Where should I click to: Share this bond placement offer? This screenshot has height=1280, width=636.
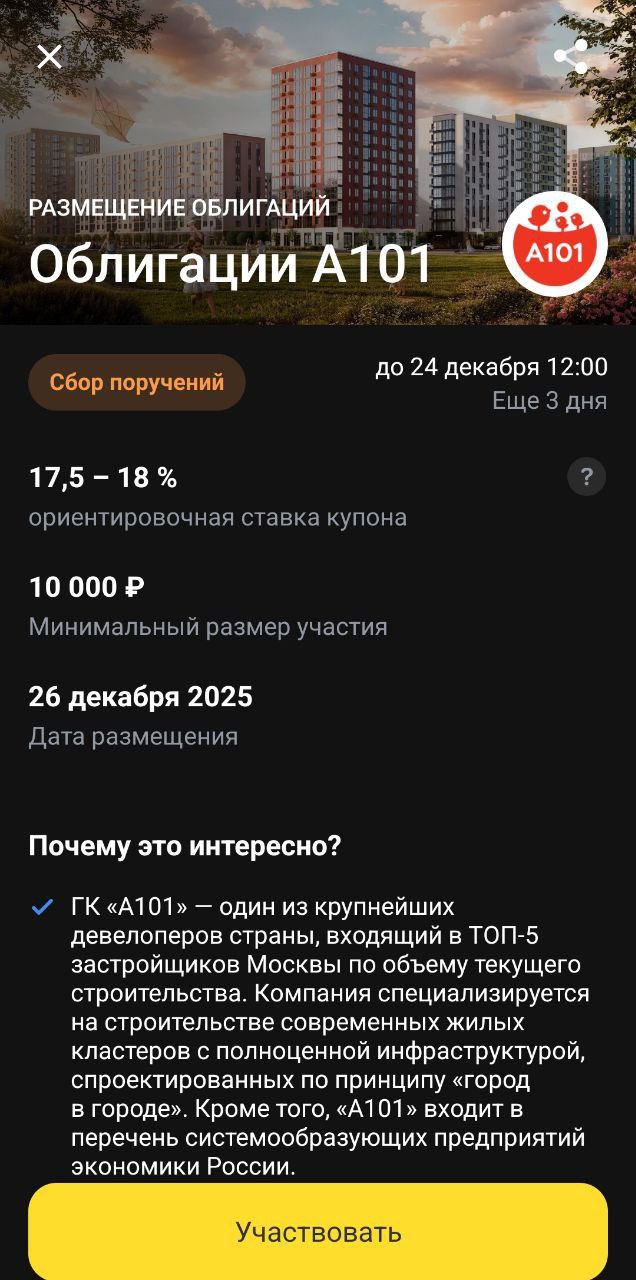coord(570,57)
